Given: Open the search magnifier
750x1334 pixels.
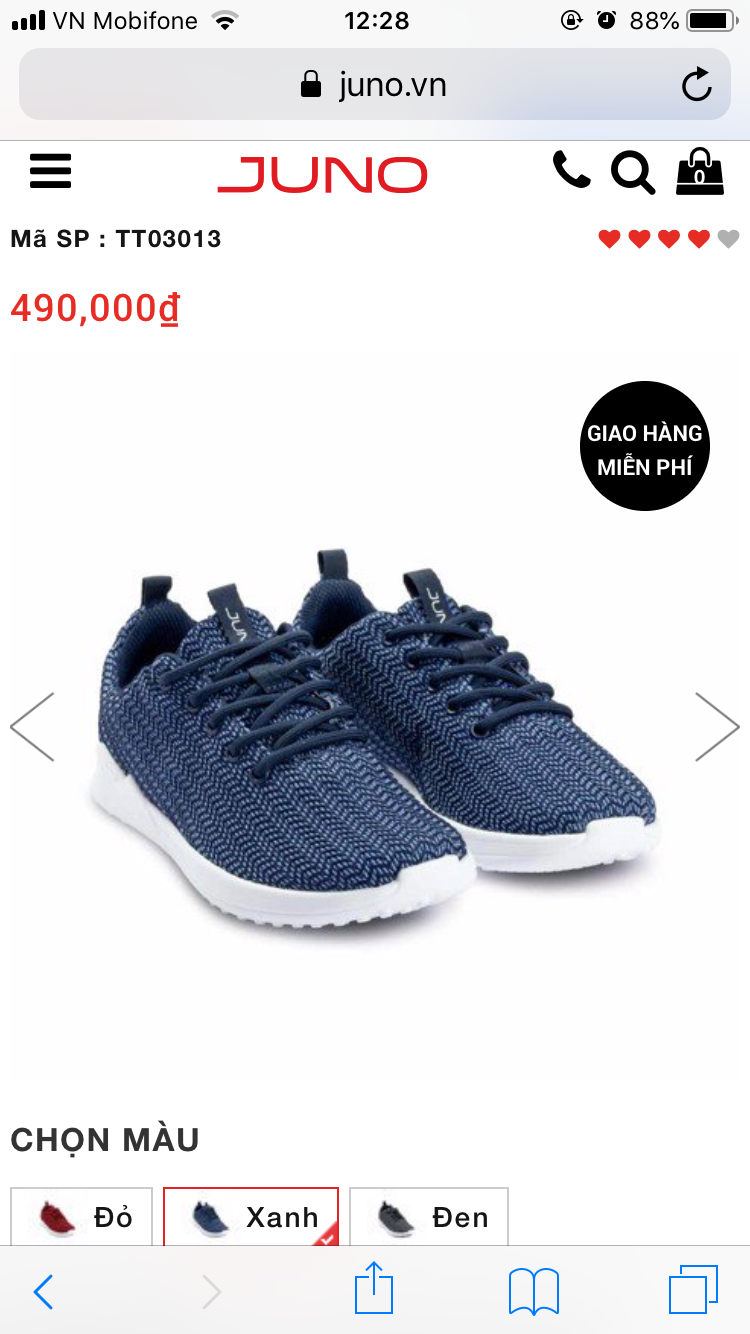Looking at the screenshot, I should 632,172.
